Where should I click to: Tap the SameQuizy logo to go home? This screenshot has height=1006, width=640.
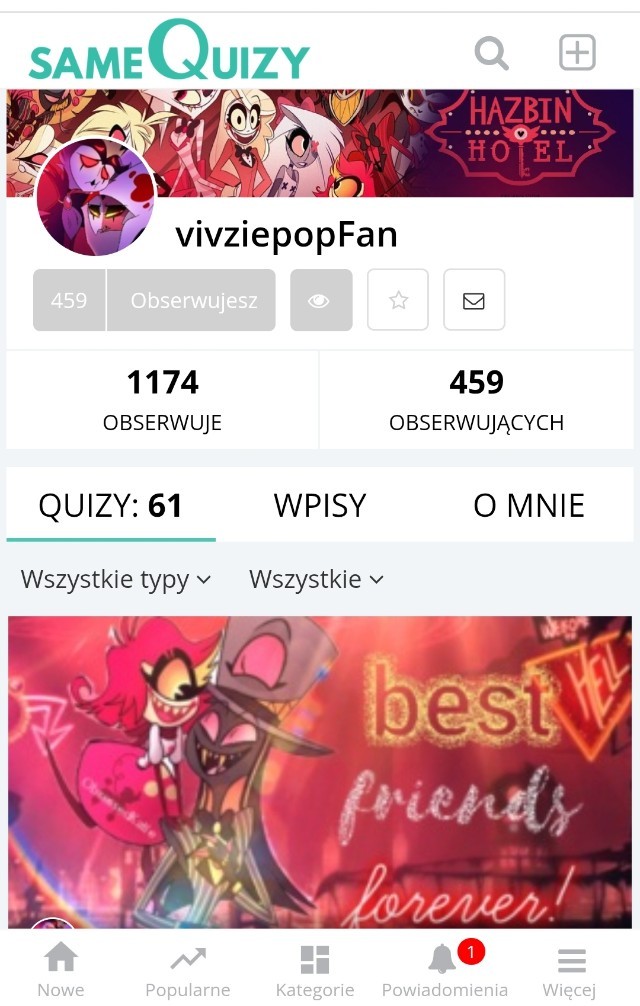click(169, 53)
